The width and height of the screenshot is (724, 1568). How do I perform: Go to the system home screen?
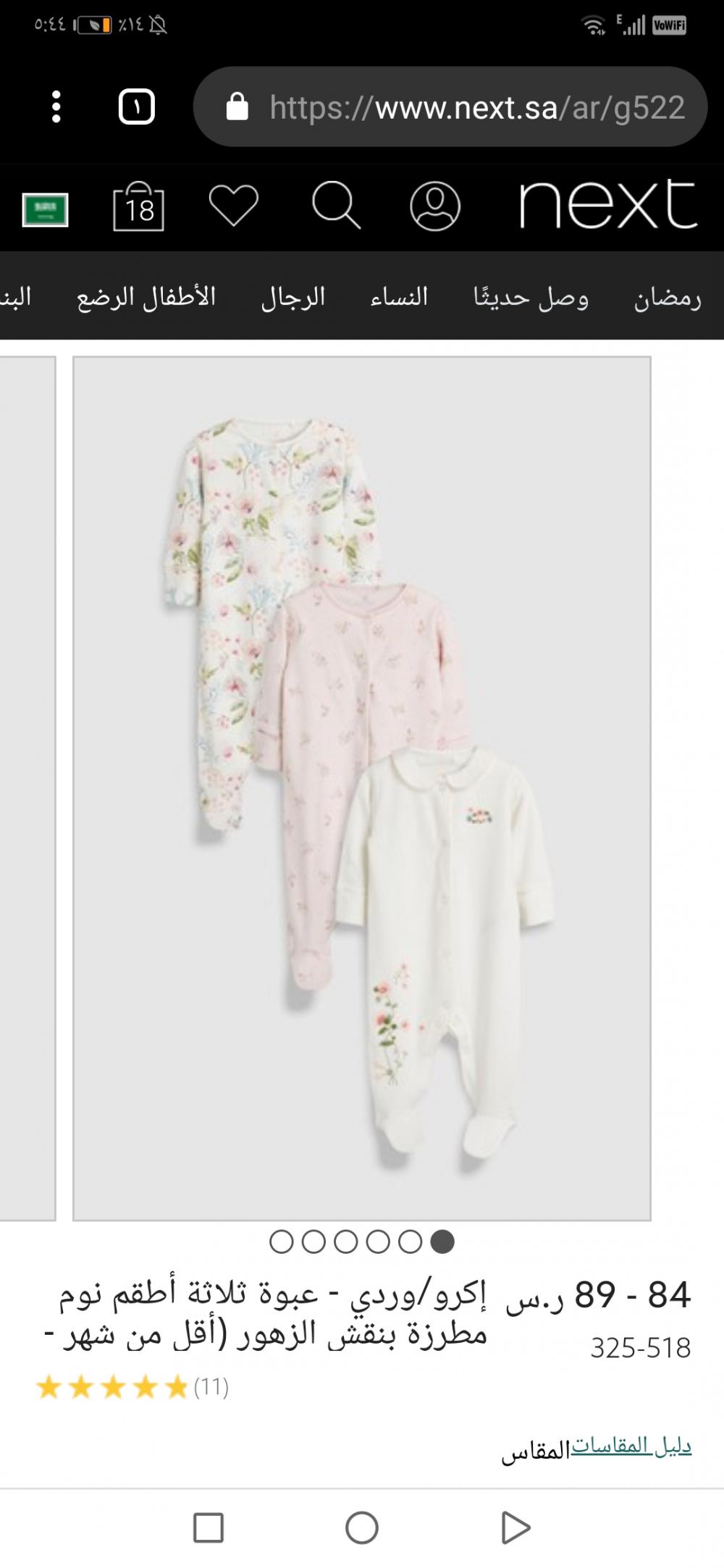[361, 1528]
